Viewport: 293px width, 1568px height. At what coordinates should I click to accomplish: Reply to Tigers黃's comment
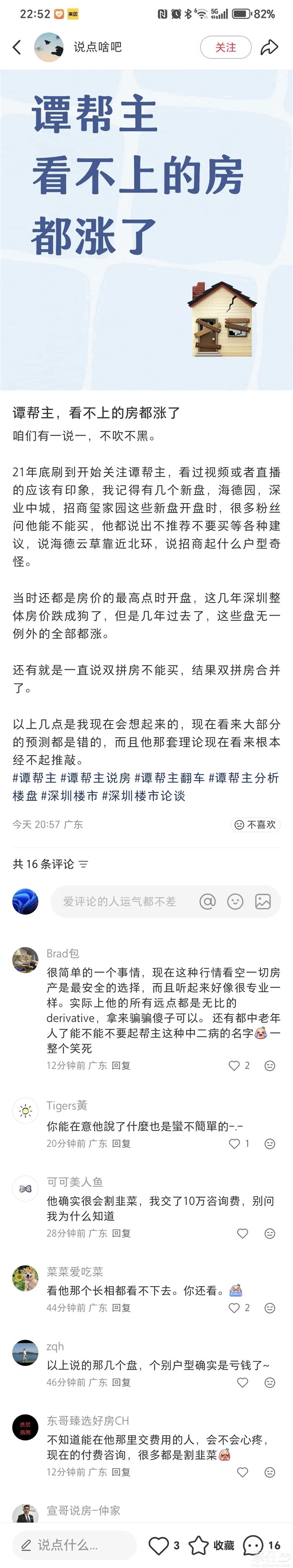pos(121,1143)
